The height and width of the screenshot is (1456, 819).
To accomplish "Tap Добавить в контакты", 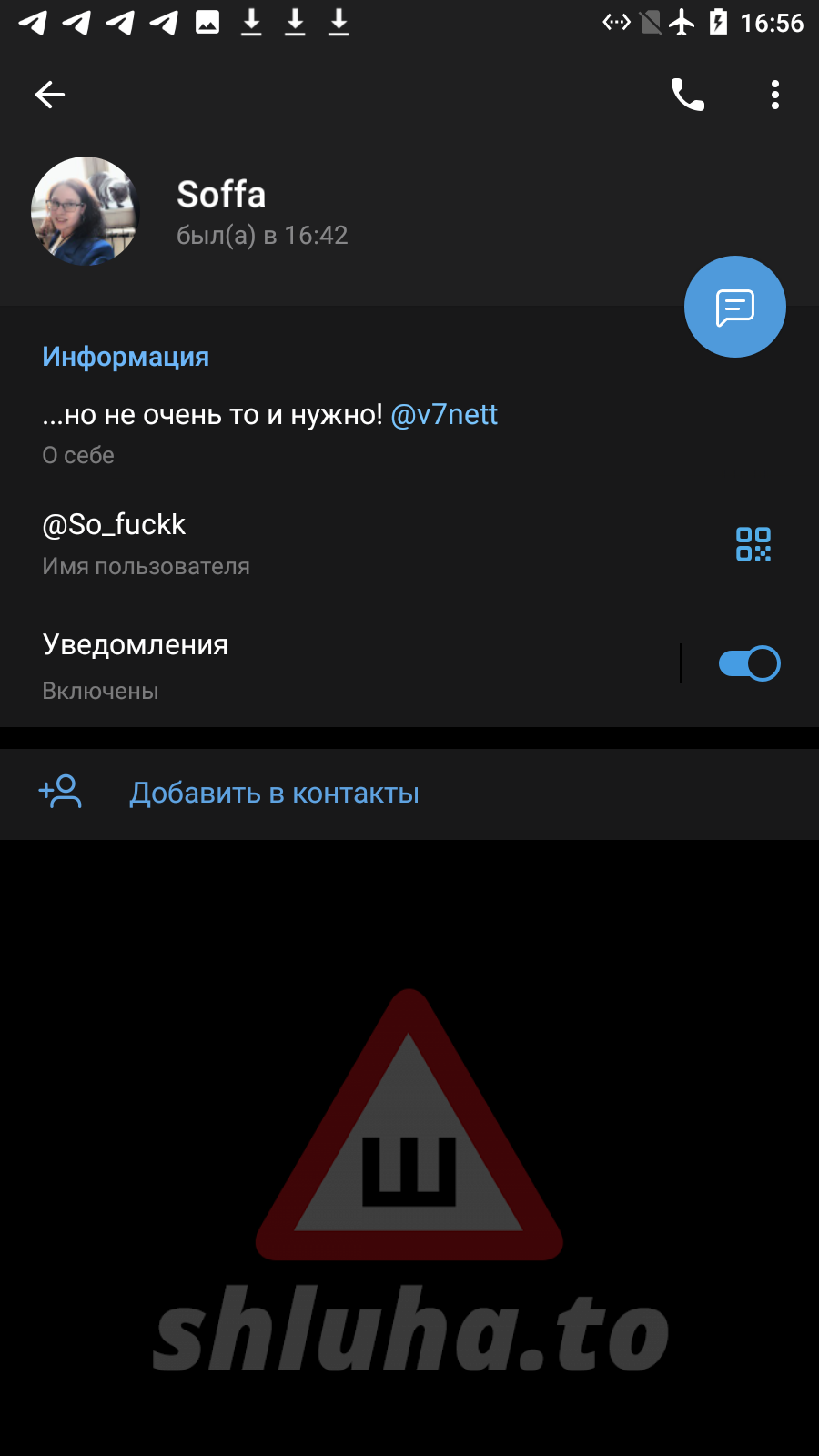I will [273, 794].
